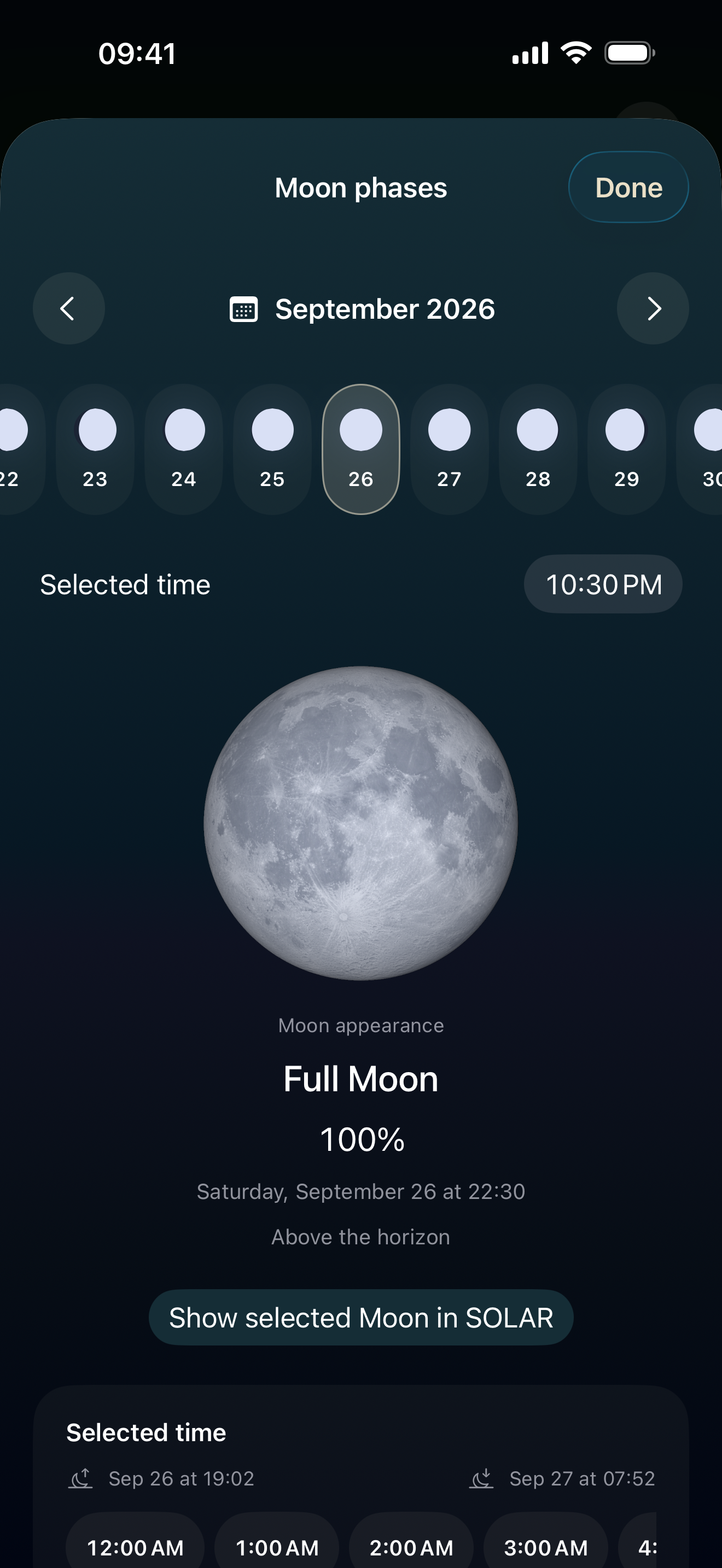The image size is (722, 1568).
Task: Select day 24 in the date strip
Action: coord(184,449)
